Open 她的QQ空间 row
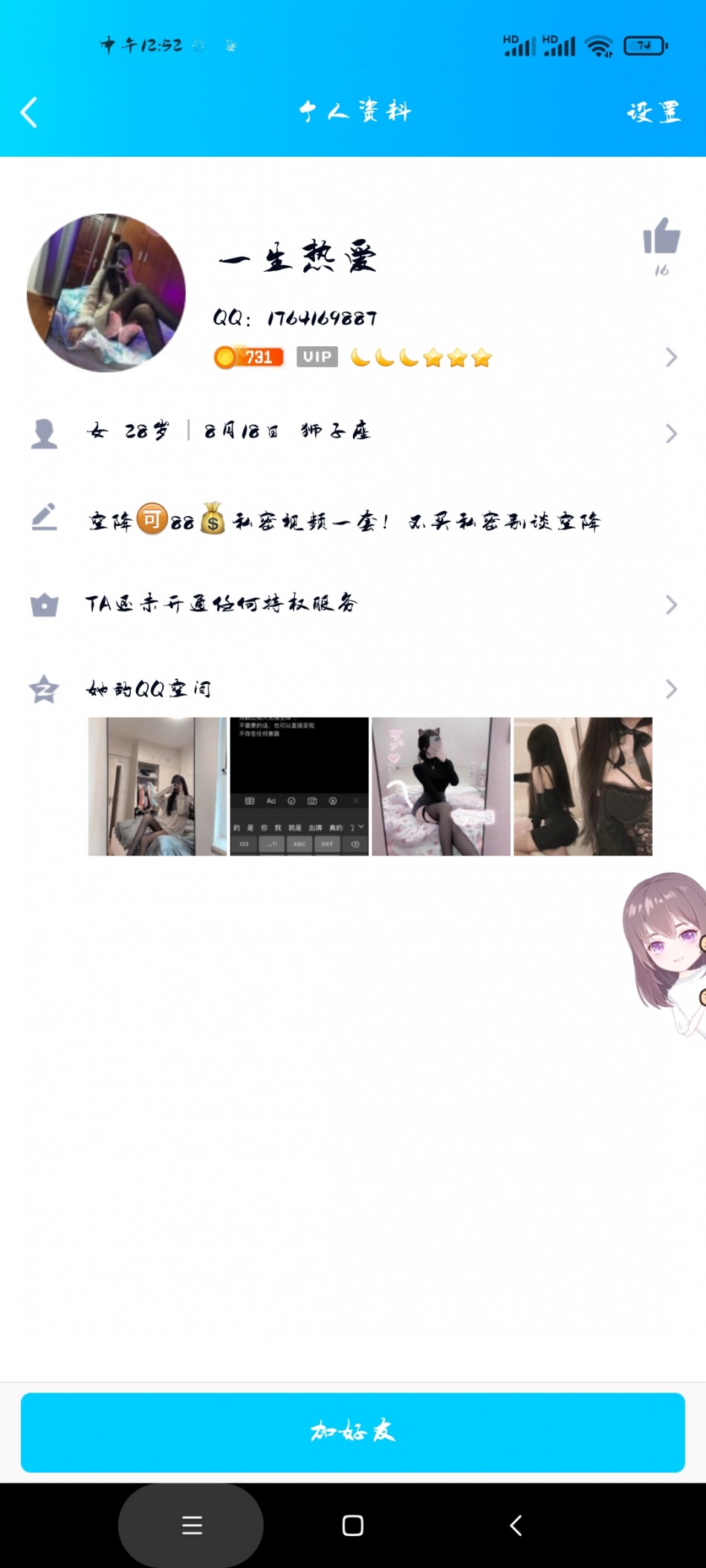The width and height of the screenshot is (706, 1568). coord(353,689)
